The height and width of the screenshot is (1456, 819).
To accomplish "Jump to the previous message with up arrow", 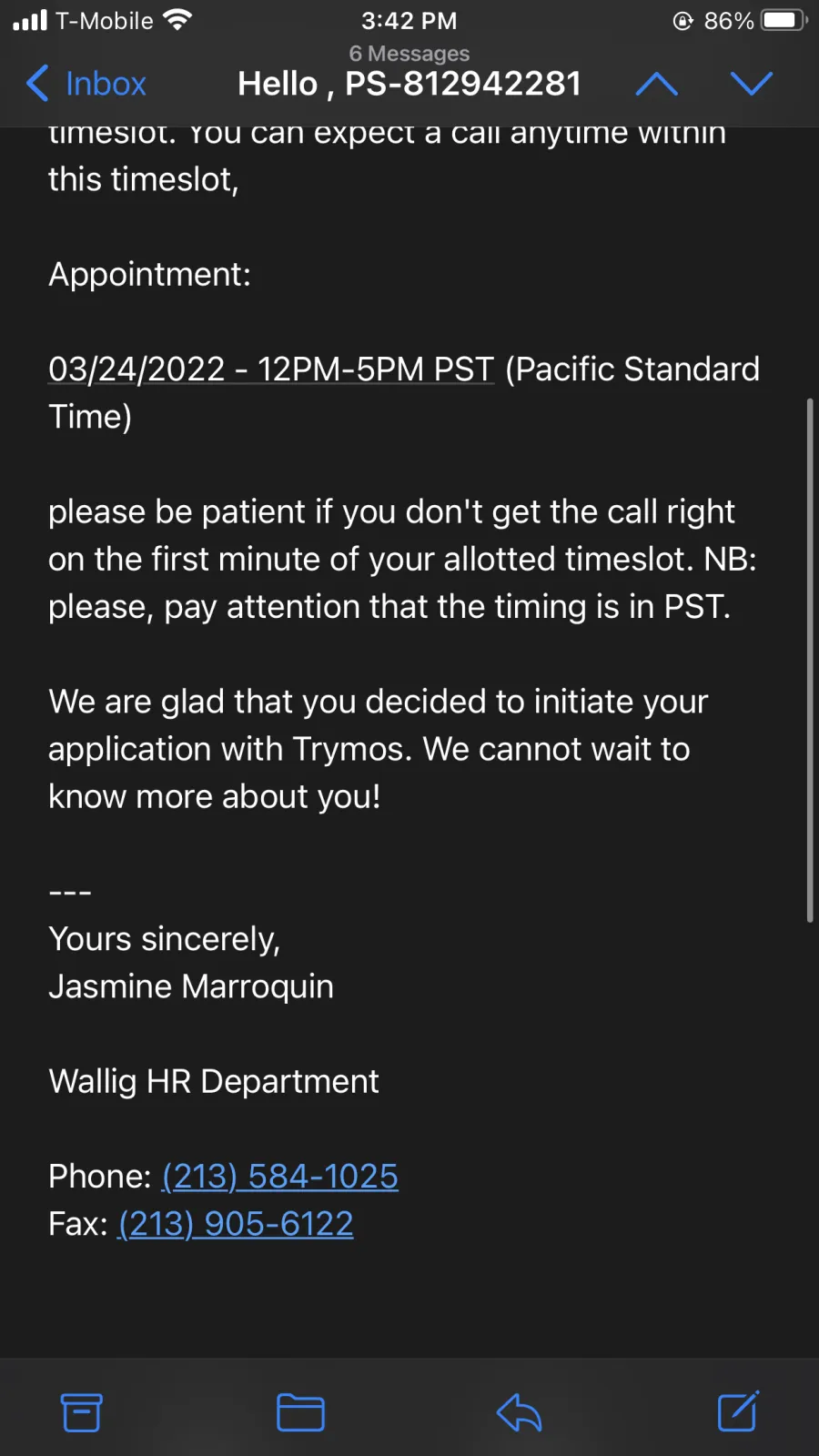I will pos(657,84).
